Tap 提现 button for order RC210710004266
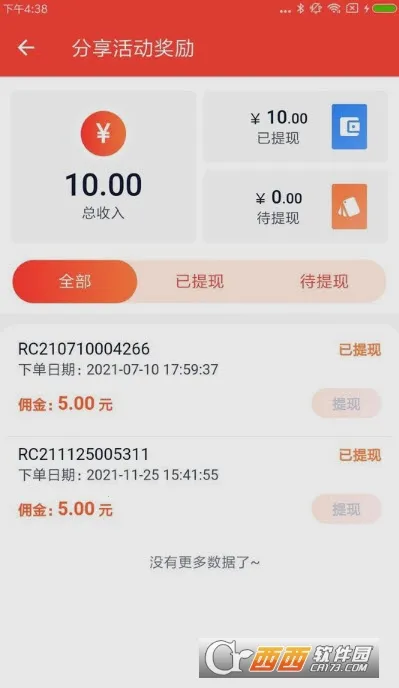The width and height of the screenshot is (399, 688). 346,403
